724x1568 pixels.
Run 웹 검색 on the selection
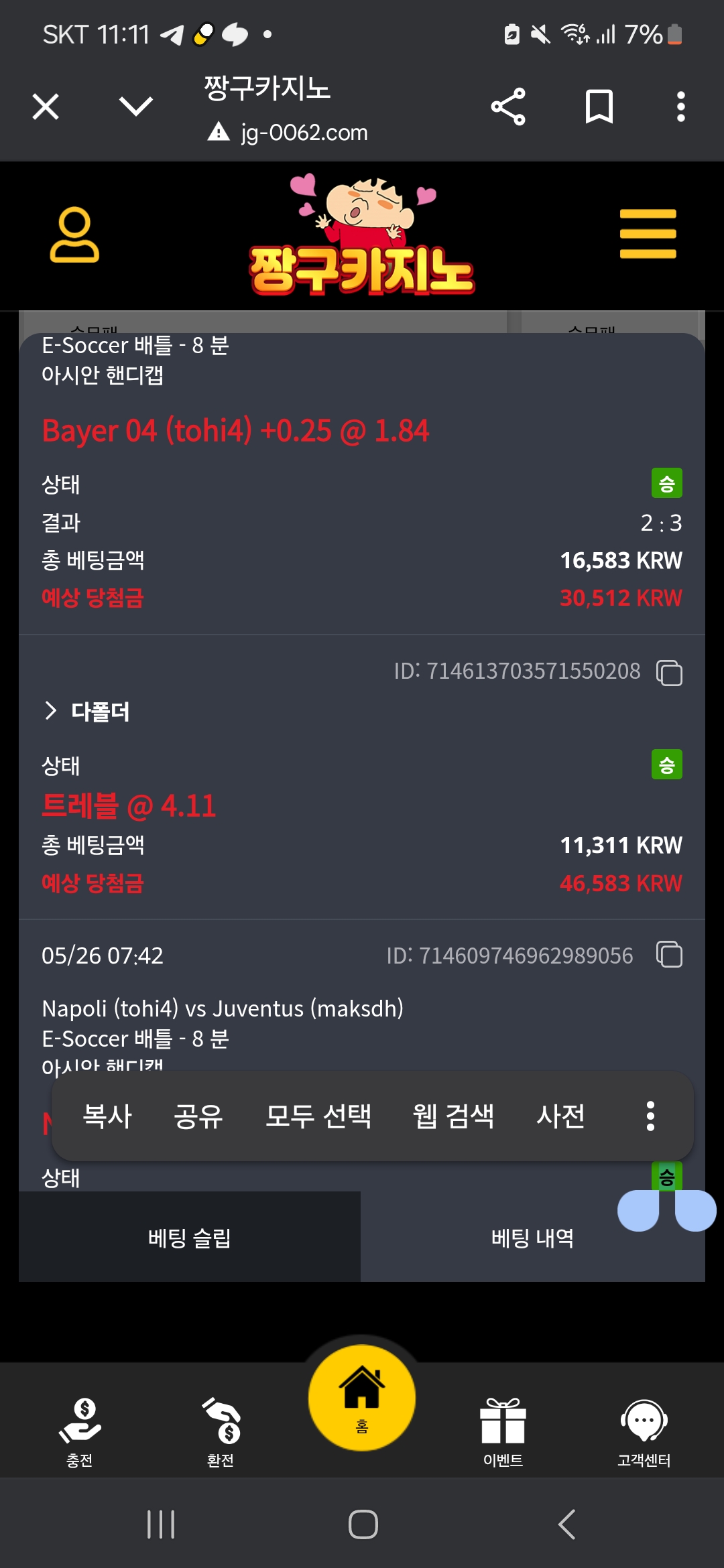(x=453, y=1116)
